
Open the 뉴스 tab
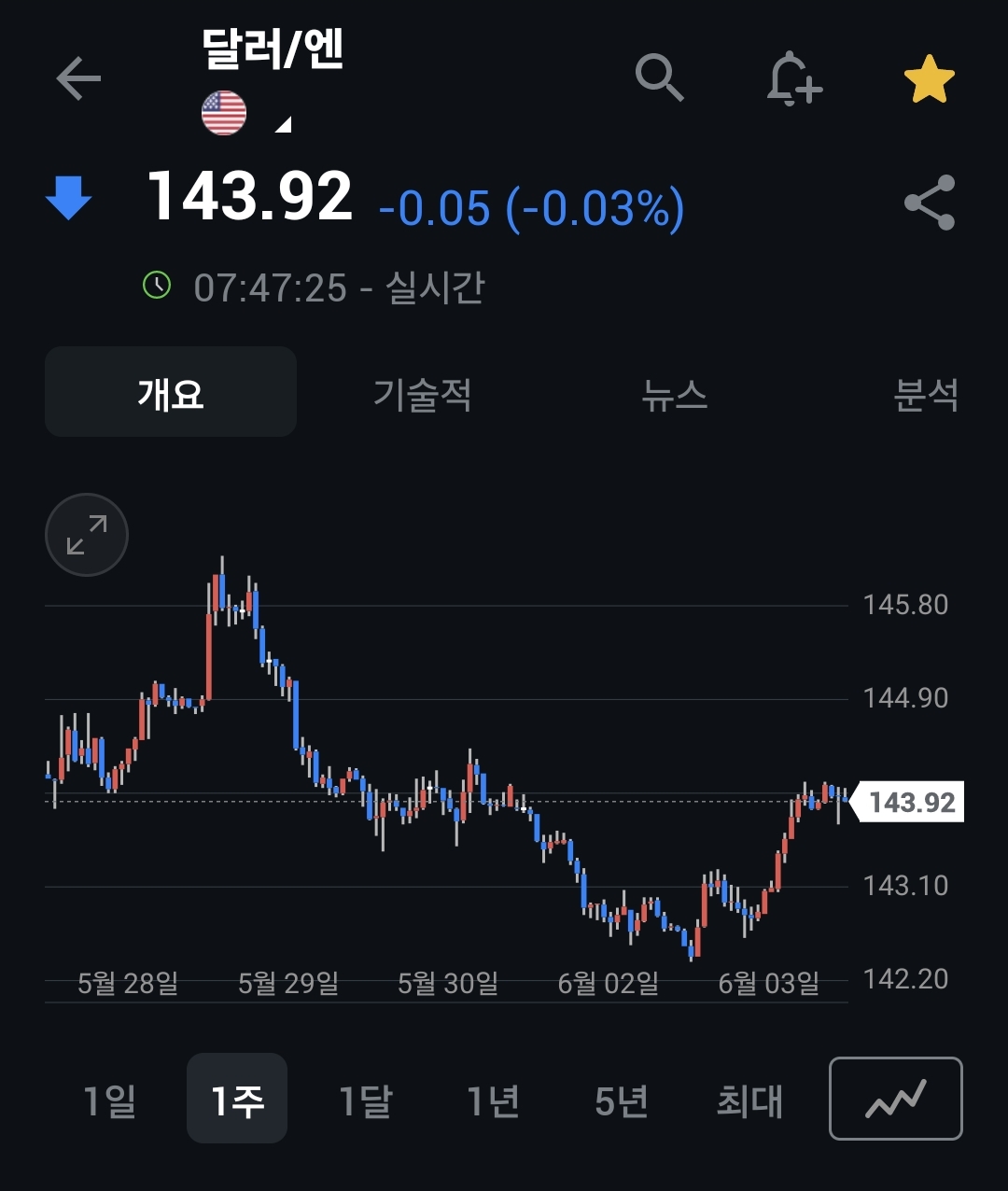674,393
